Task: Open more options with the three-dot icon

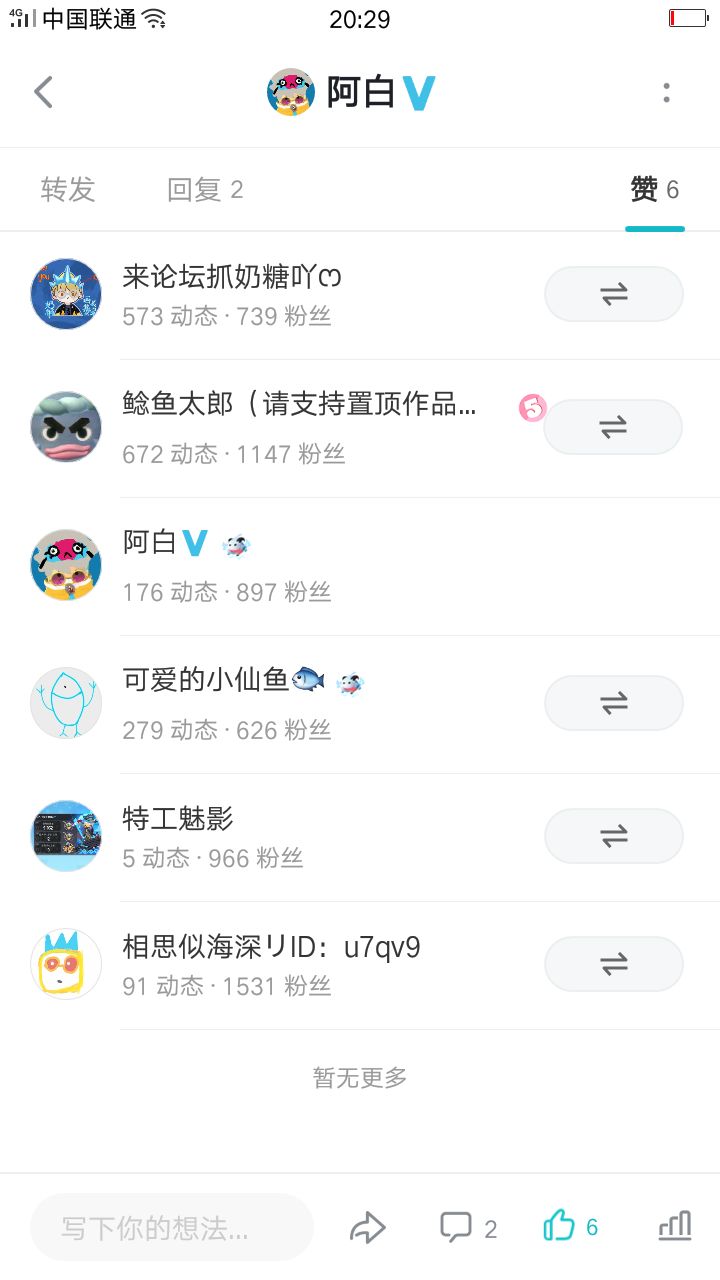Action: coord(666,91)
